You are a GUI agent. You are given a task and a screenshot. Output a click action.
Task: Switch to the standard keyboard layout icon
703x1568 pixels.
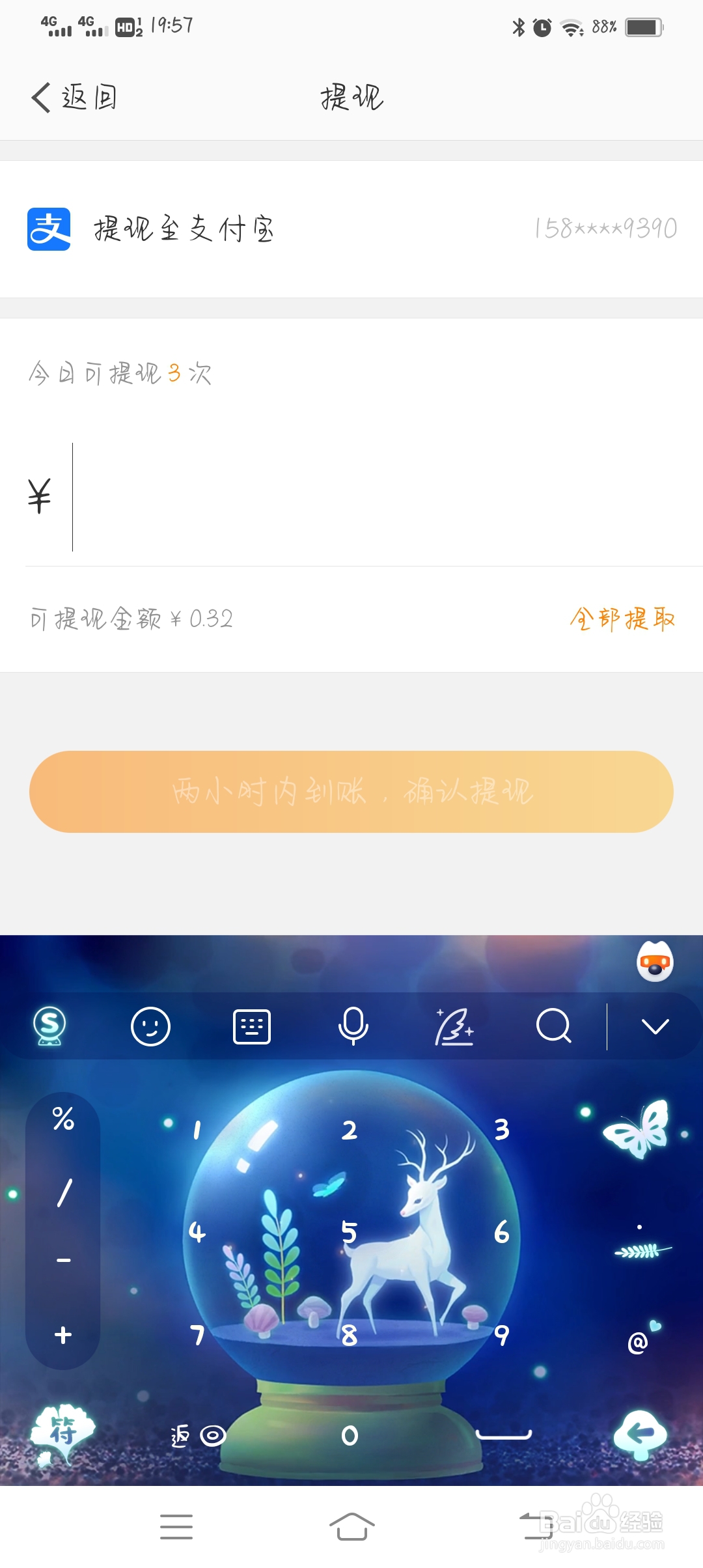(251, 1026)
